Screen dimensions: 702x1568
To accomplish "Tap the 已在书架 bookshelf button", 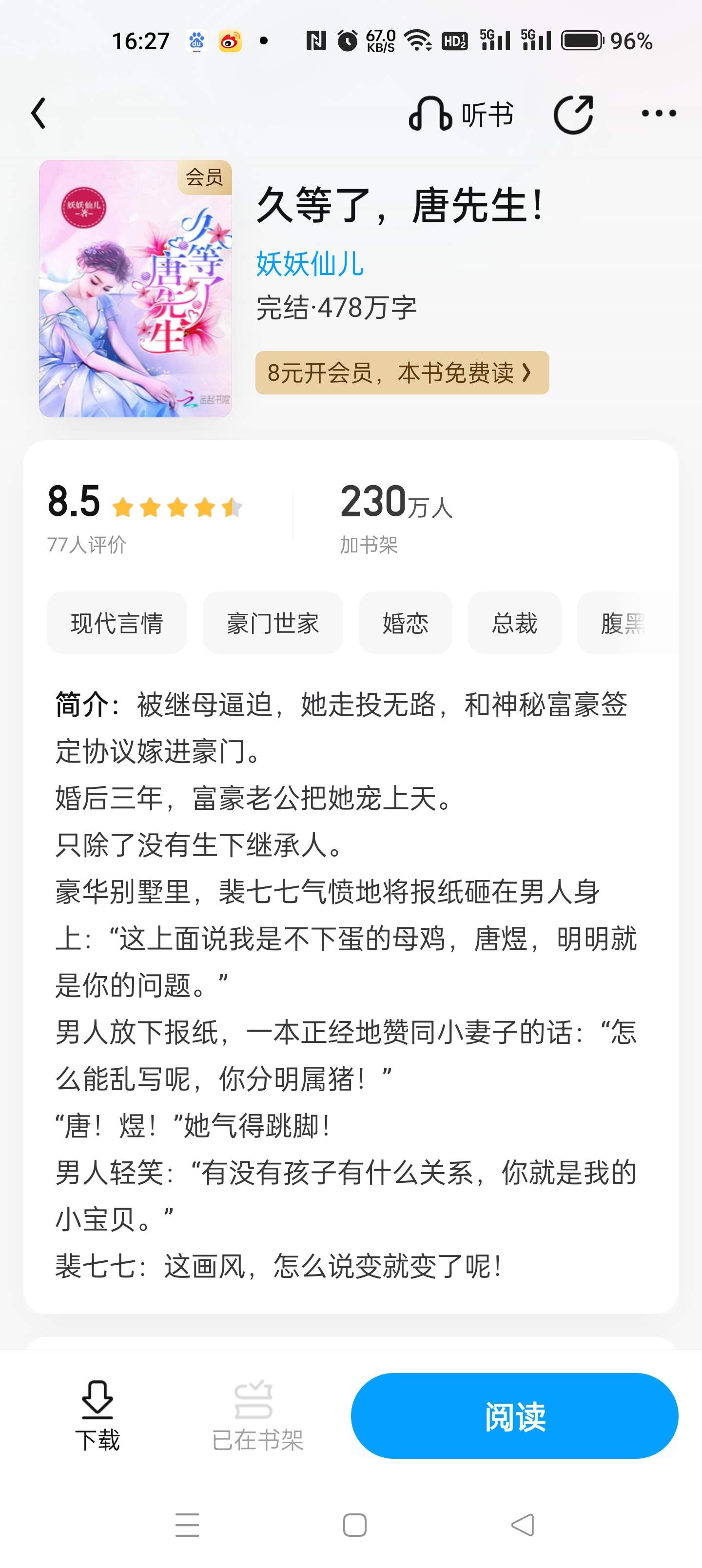I will click(257, 1415).
